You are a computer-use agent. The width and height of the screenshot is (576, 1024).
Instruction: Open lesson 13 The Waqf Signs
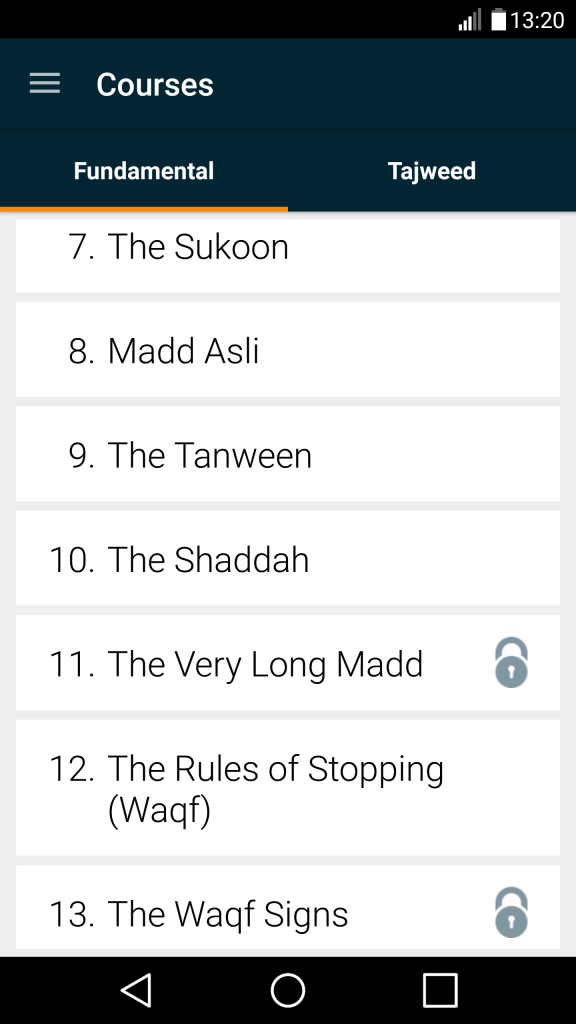pos(288,908)
